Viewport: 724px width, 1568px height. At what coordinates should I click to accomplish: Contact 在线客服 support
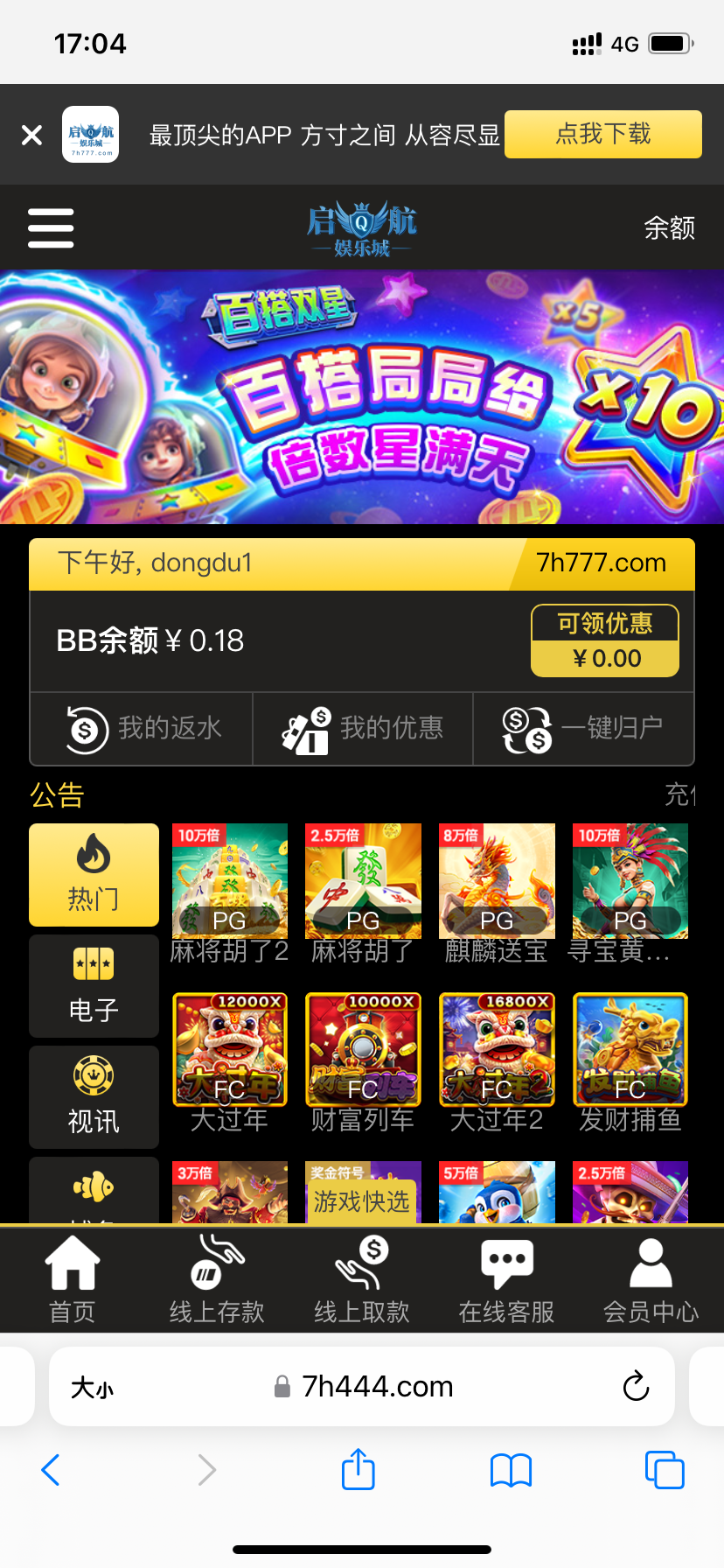click(x=506, y=1279)
